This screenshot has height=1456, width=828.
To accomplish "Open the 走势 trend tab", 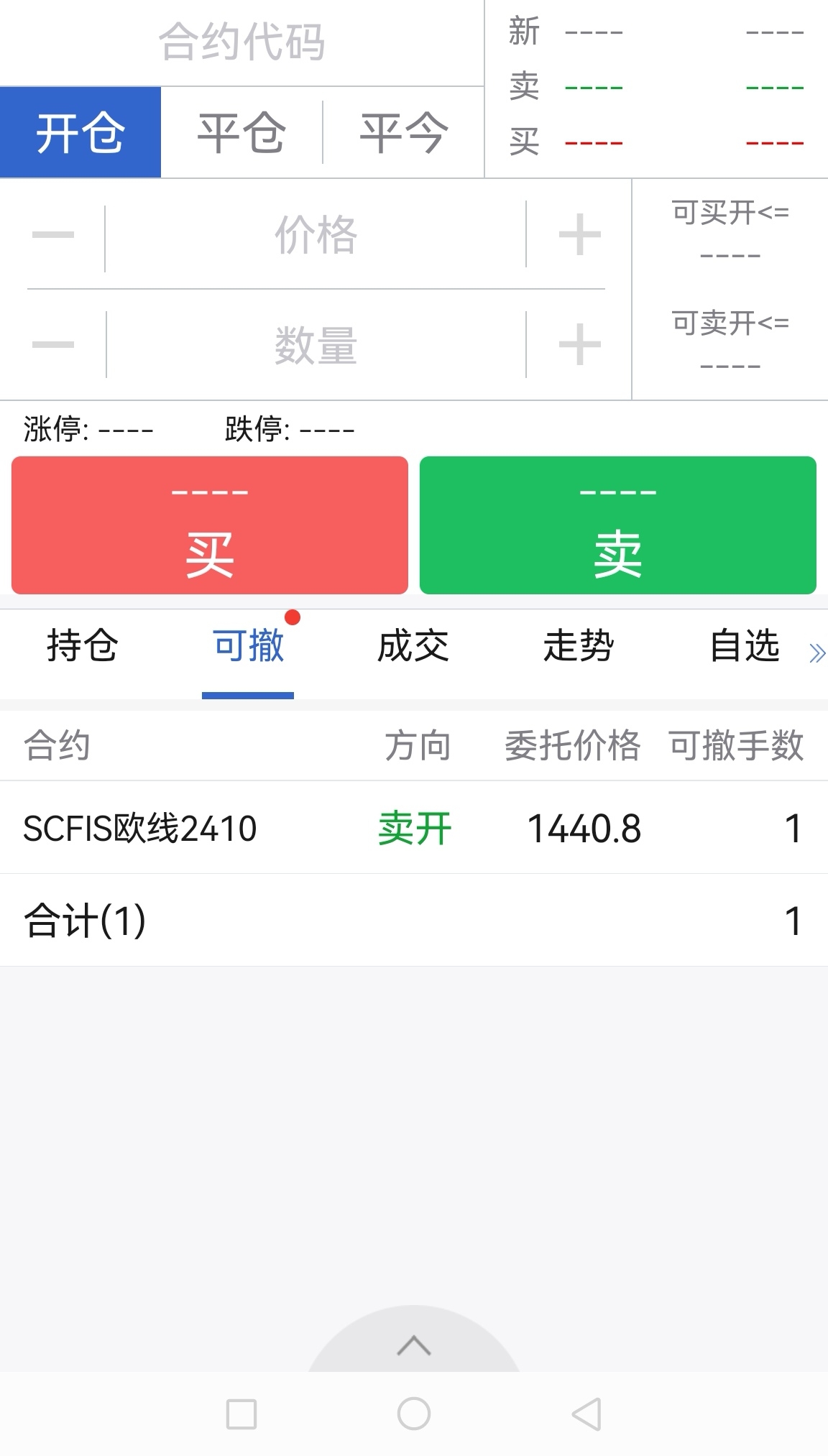I will (x=579, y=645).
